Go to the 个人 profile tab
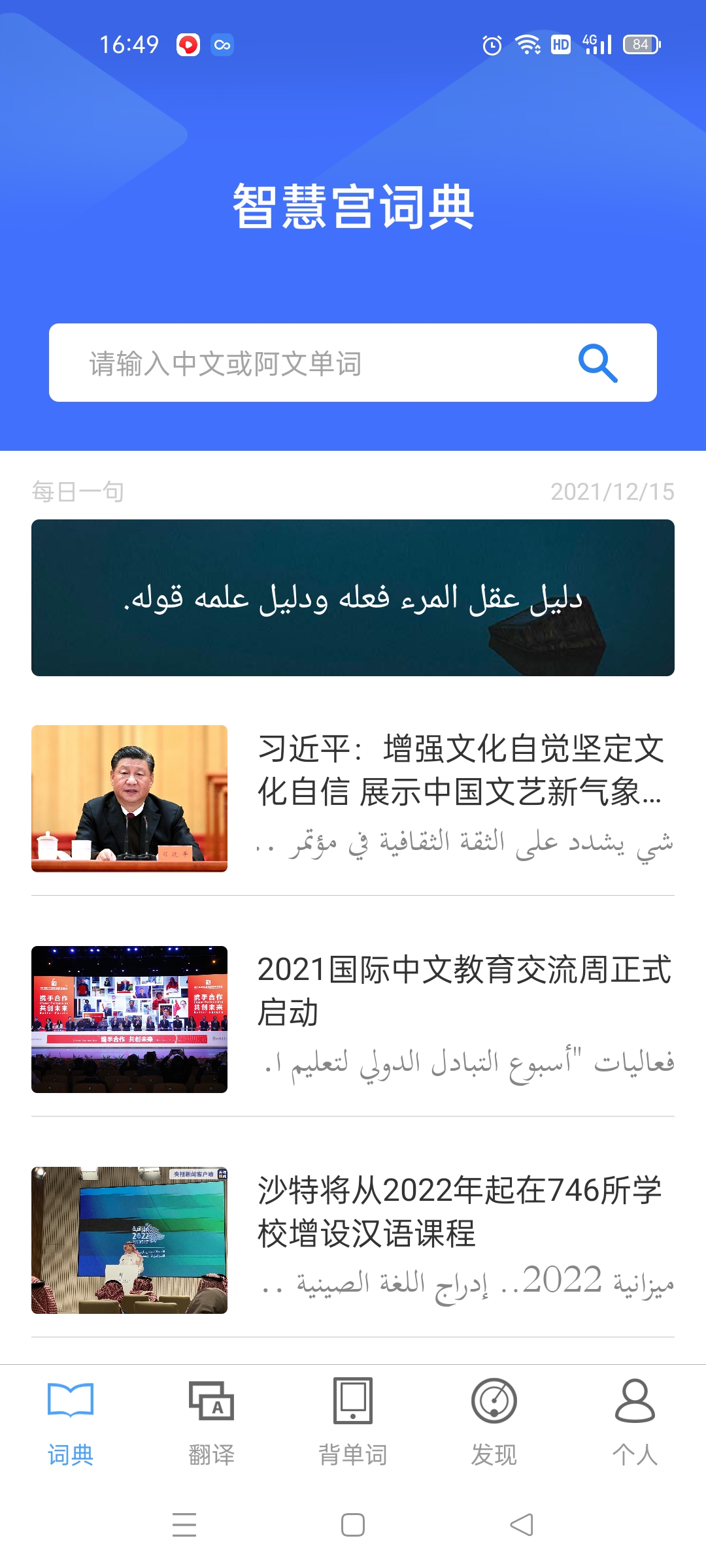The width and height of the screenshot is (706, 1568). (635, 1422)
